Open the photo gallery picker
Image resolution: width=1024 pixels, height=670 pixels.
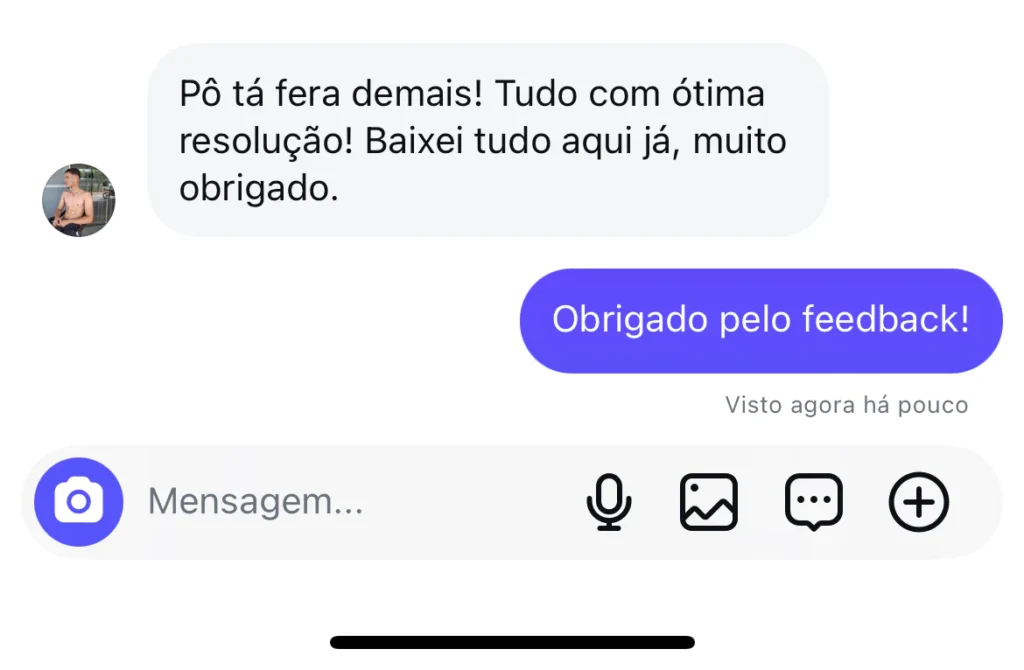pos(709,502)
